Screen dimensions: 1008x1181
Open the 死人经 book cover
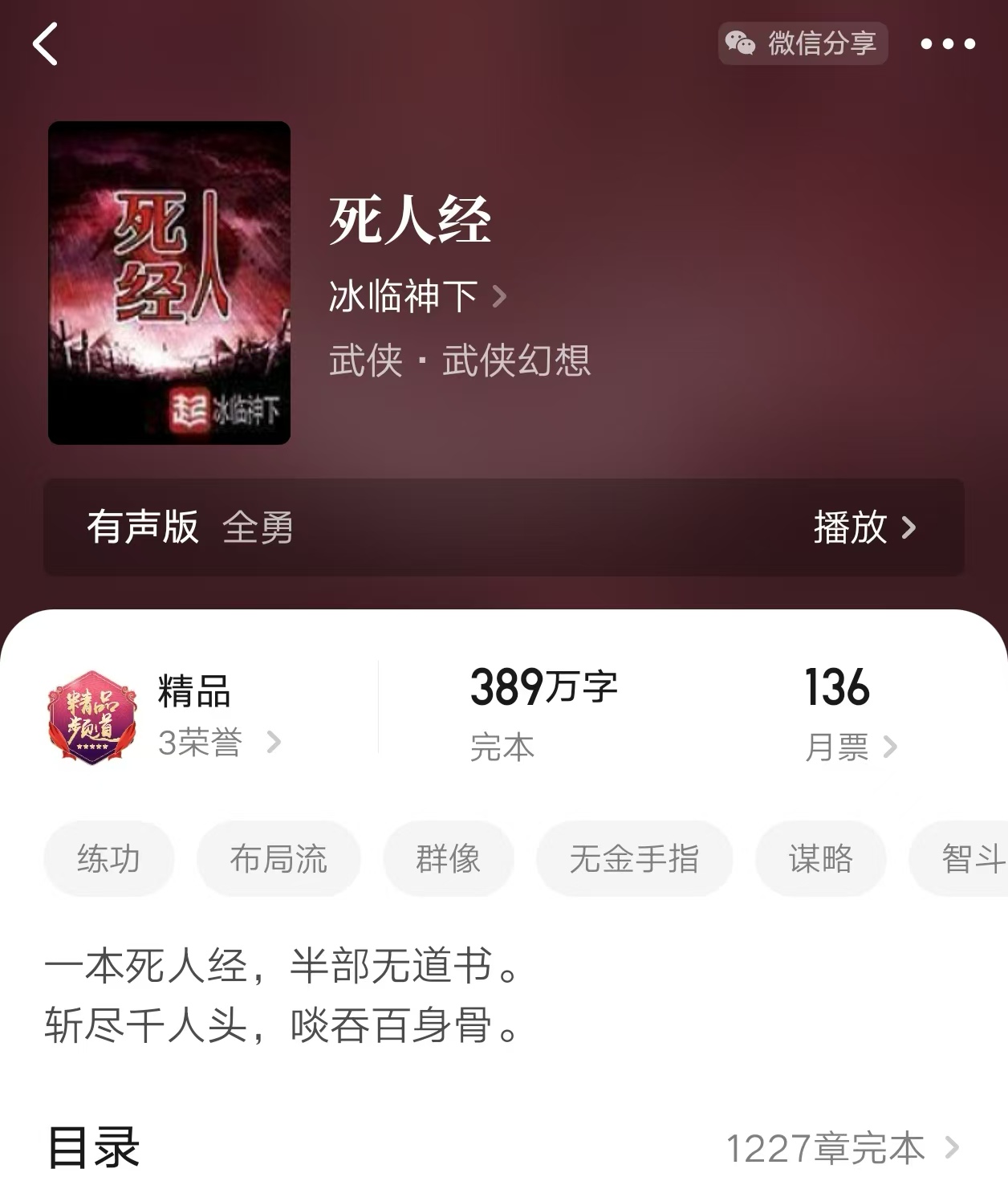click(169, 283)
